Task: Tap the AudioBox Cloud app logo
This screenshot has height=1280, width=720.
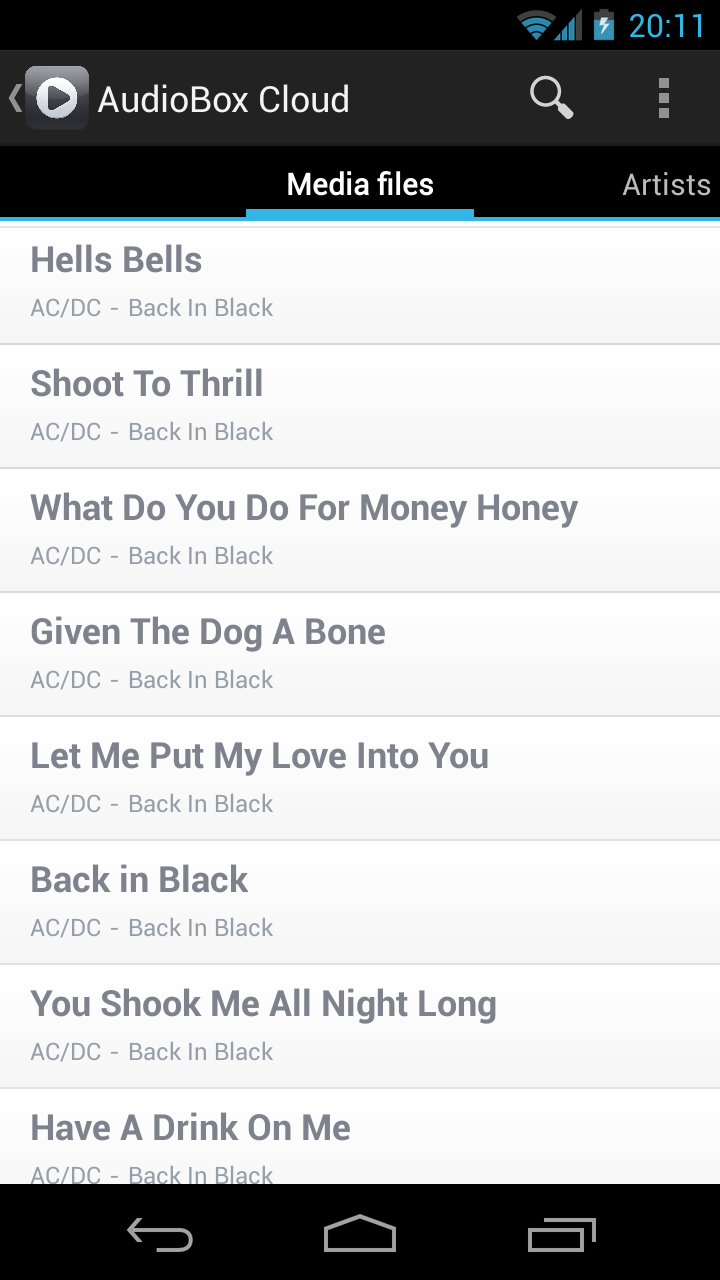Action: [57, 97]
